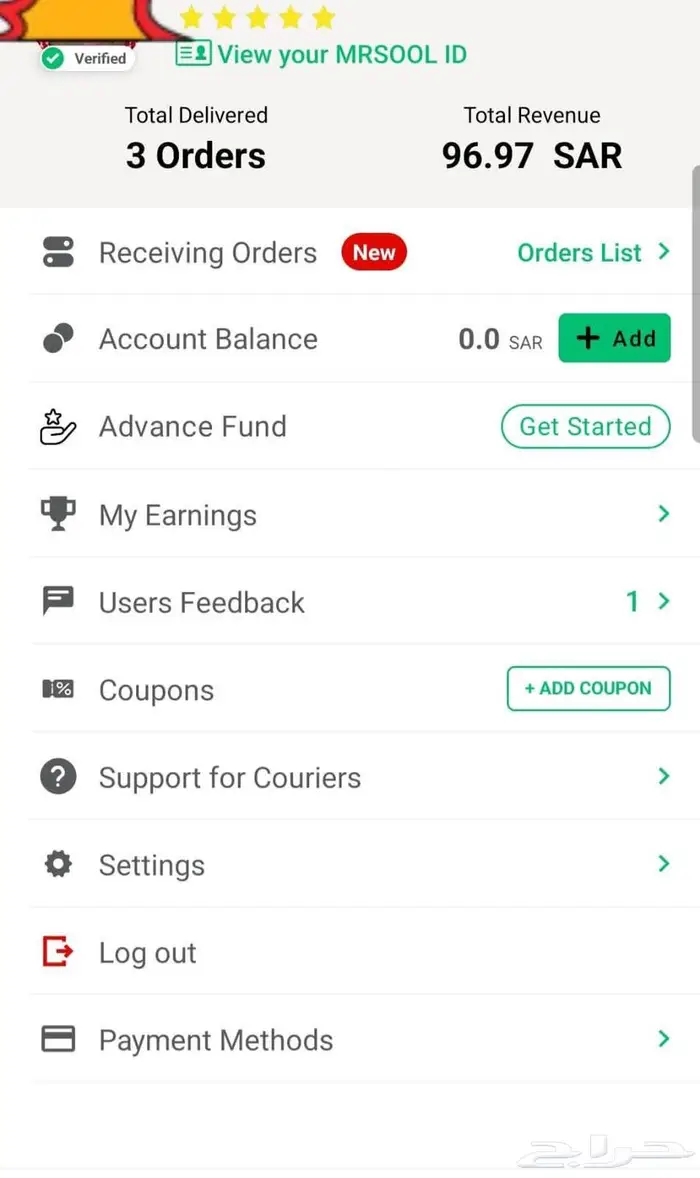Tap the Add Coupon button

(588, 689)
